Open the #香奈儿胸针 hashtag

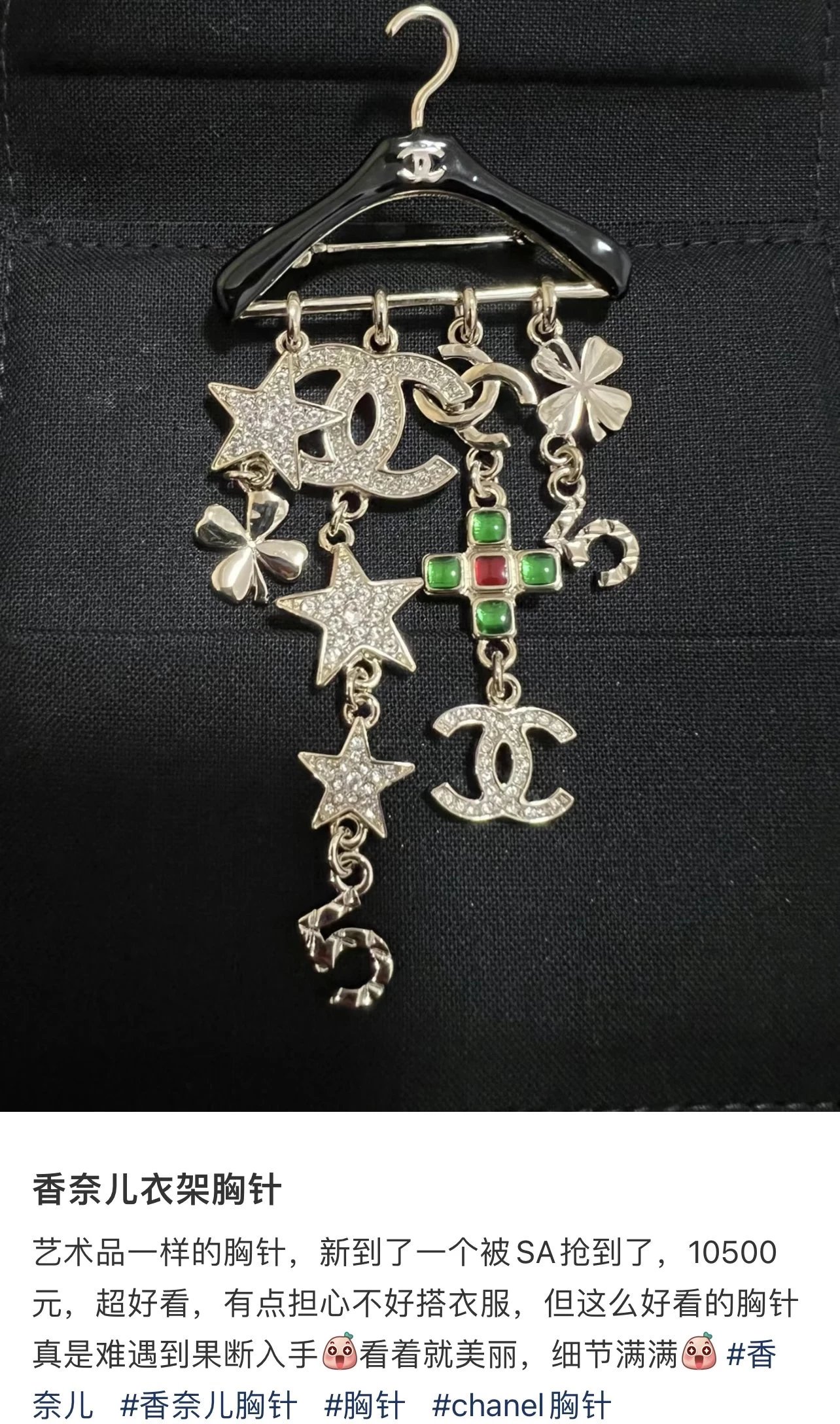[209, 1403]
